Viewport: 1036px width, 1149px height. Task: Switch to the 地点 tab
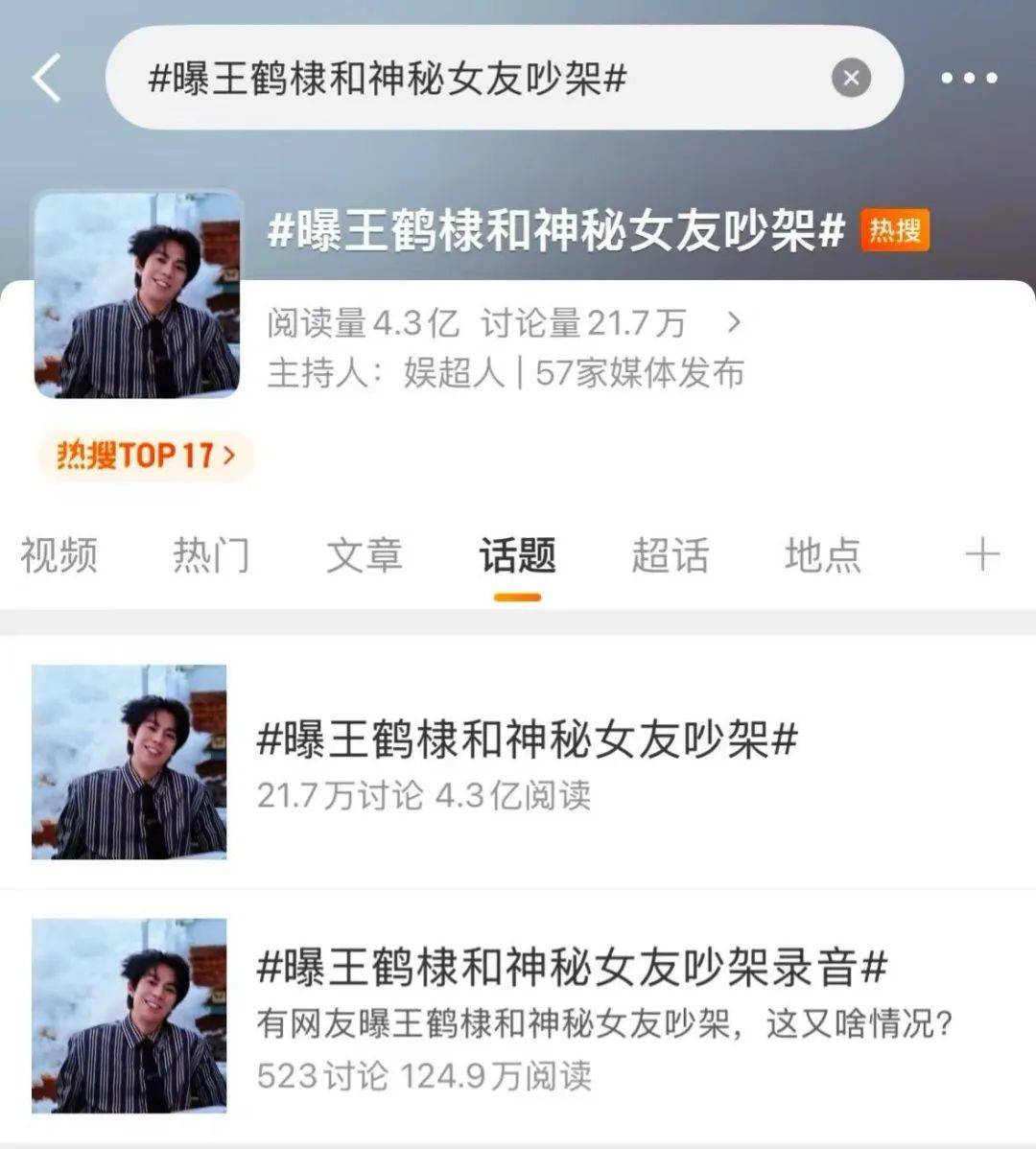click(822, 555)
